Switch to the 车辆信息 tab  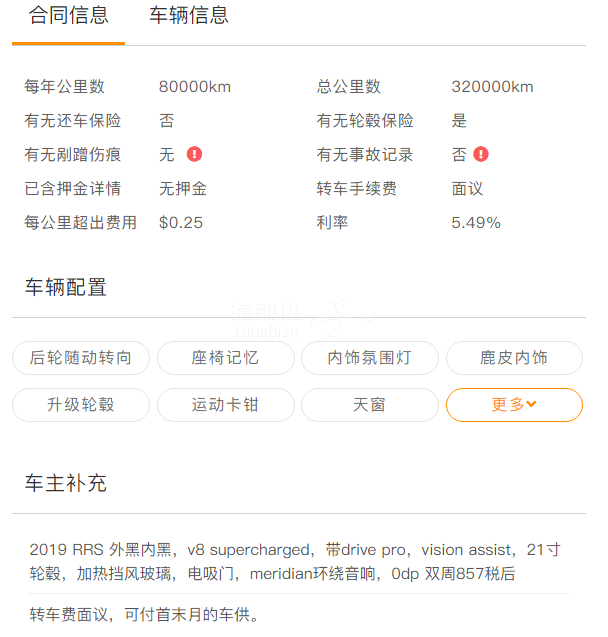pyautogui.click(x=189, y=16)
